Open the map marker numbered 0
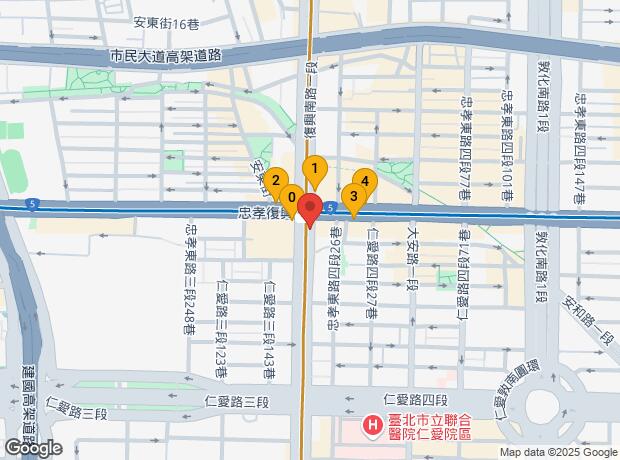This screenshot has width=620, height=460. [291, 197]
